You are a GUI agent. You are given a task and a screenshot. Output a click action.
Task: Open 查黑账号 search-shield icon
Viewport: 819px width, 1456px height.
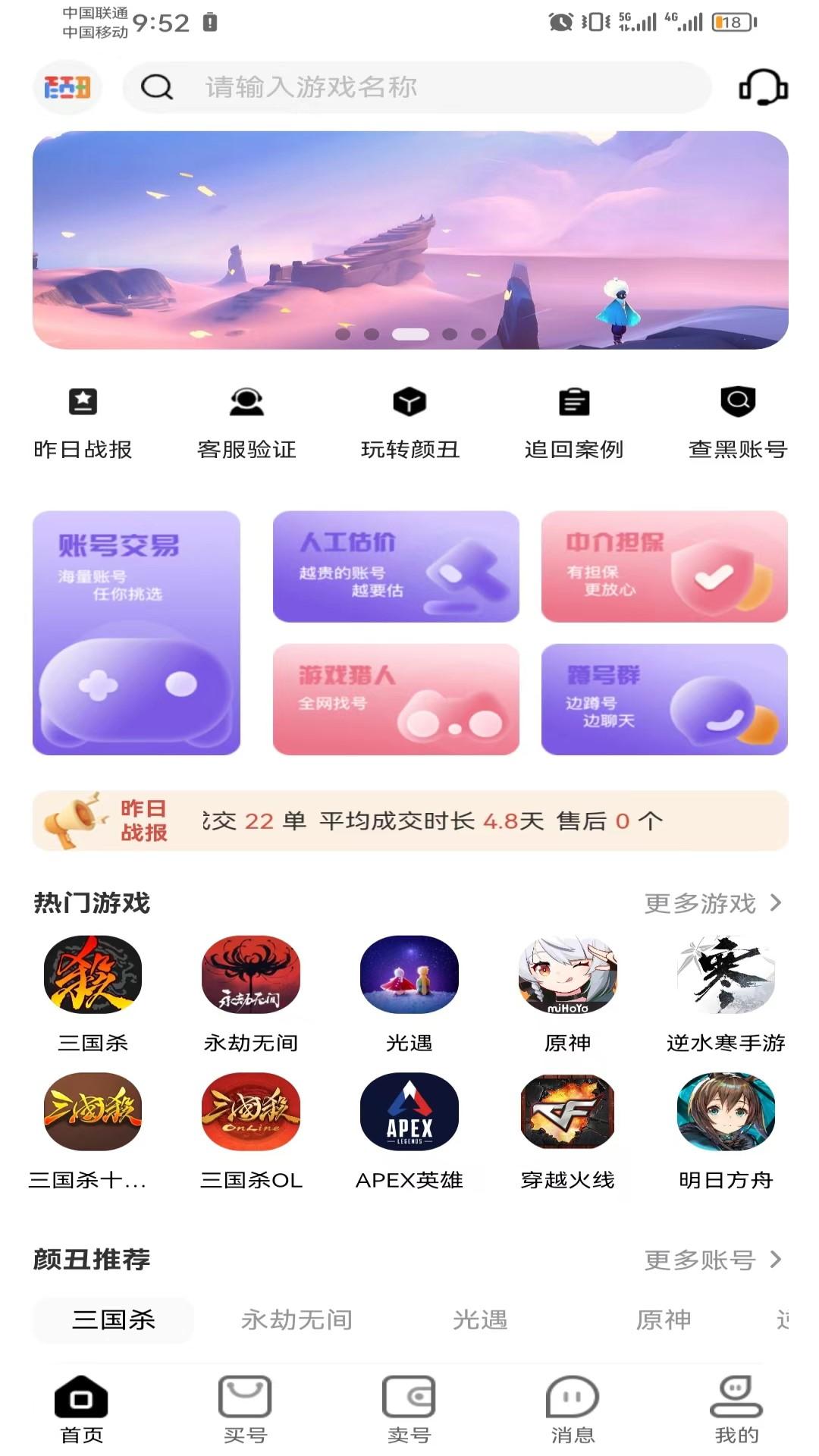point(738,402)
